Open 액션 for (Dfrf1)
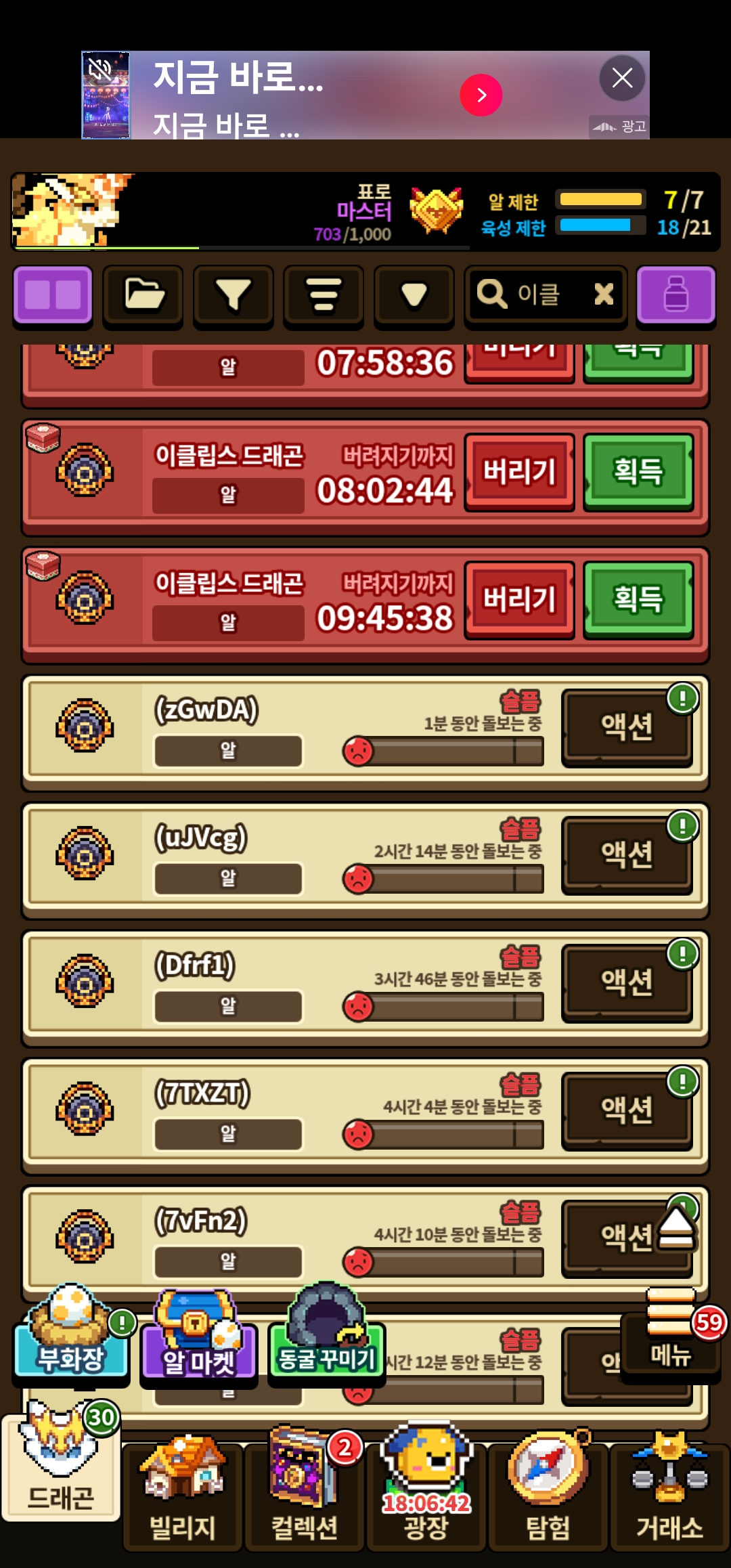This screenshot has width=731, height=1568. pos(627,982)
